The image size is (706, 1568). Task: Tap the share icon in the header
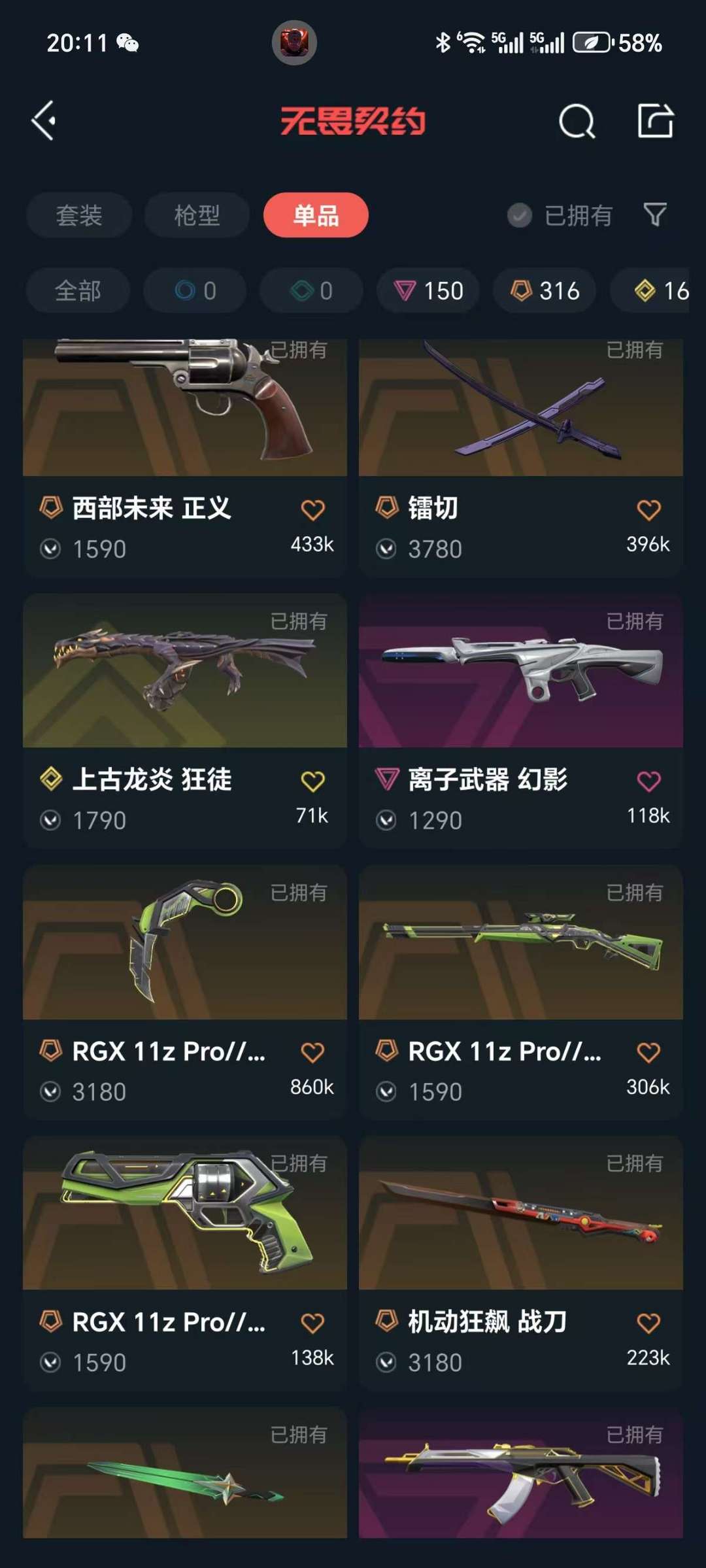(x=655, y=120)
